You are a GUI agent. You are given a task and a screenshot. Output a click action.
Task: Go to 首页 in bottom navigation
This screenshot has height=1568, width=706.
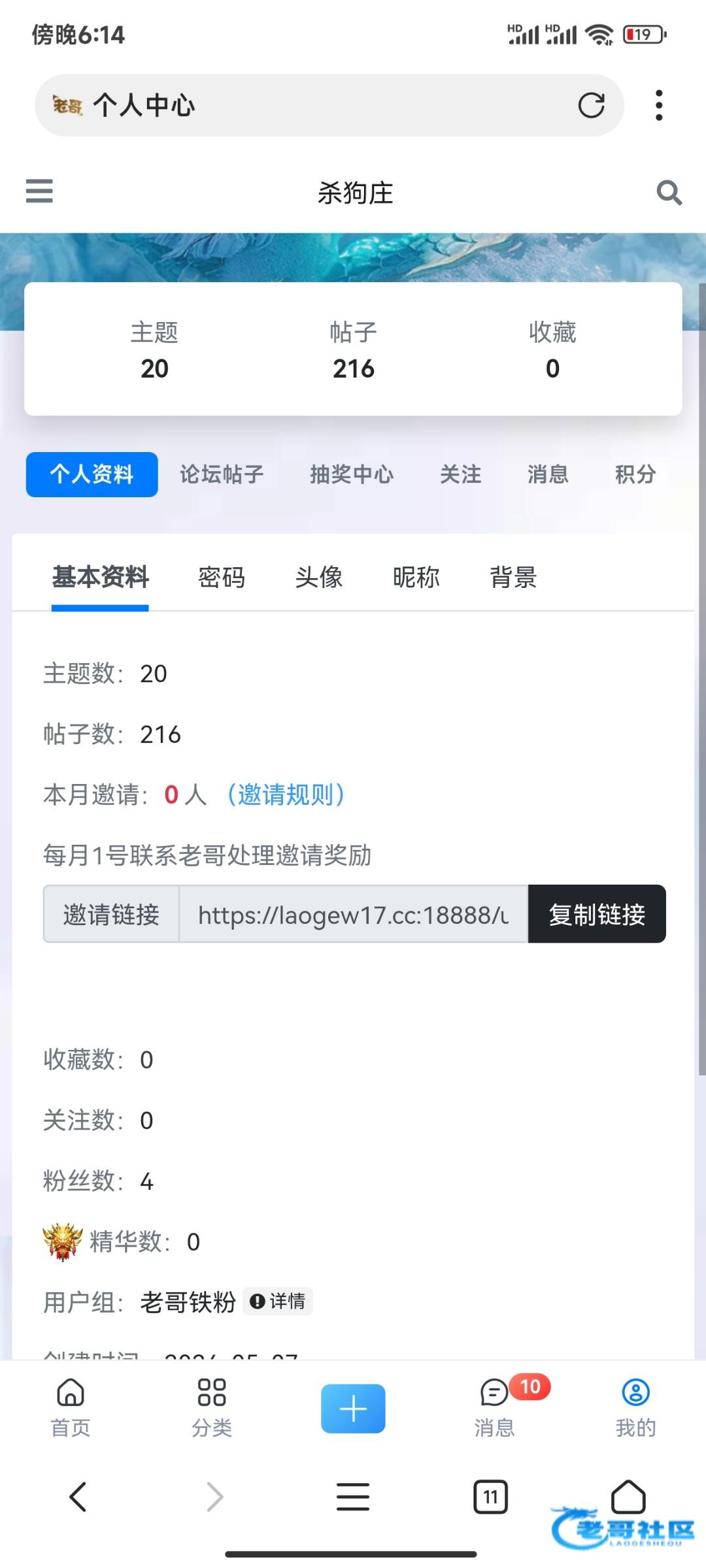[71, 1408]
